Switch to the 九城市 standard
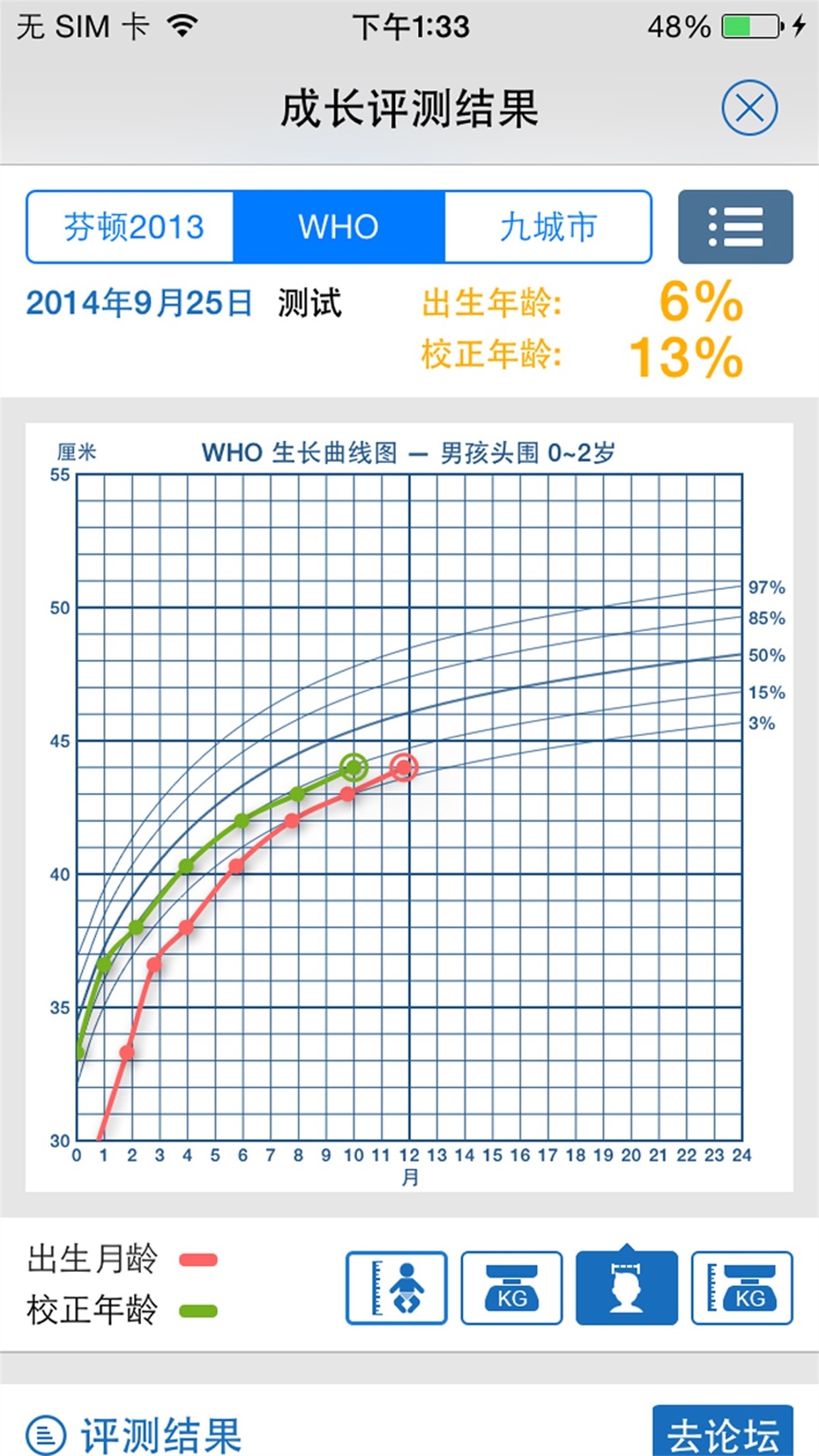Image resolution: width=819 pixels, height=1456 pixels. pyautogui.click(x=548, y=227)
